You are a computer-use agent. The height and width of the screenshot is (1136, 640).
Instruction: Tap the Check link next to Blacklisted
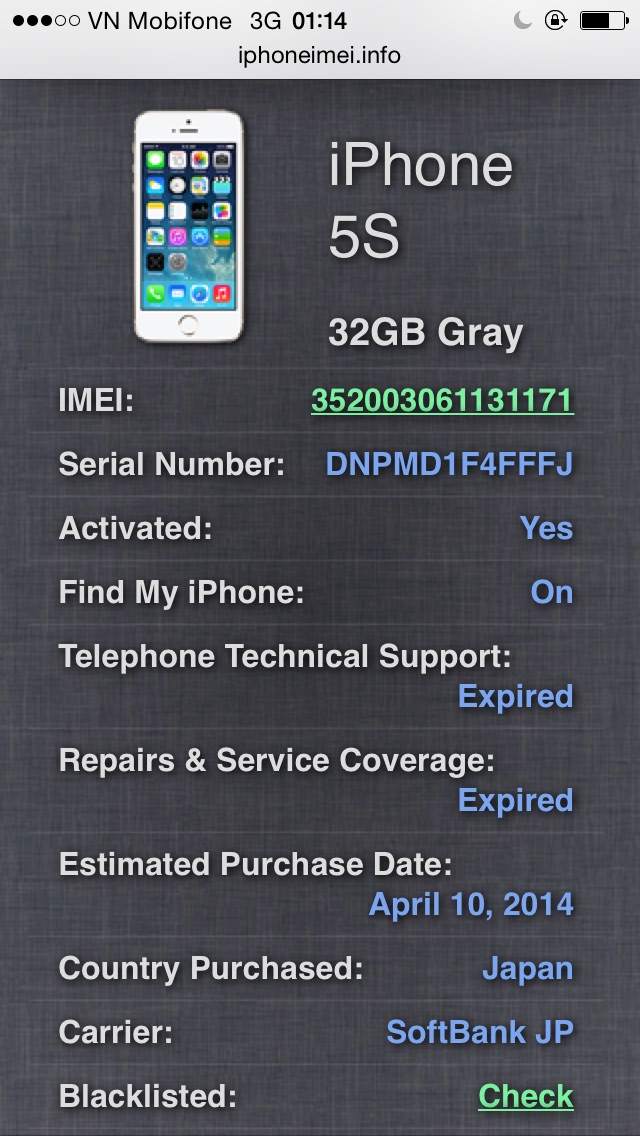(525, 1096)
